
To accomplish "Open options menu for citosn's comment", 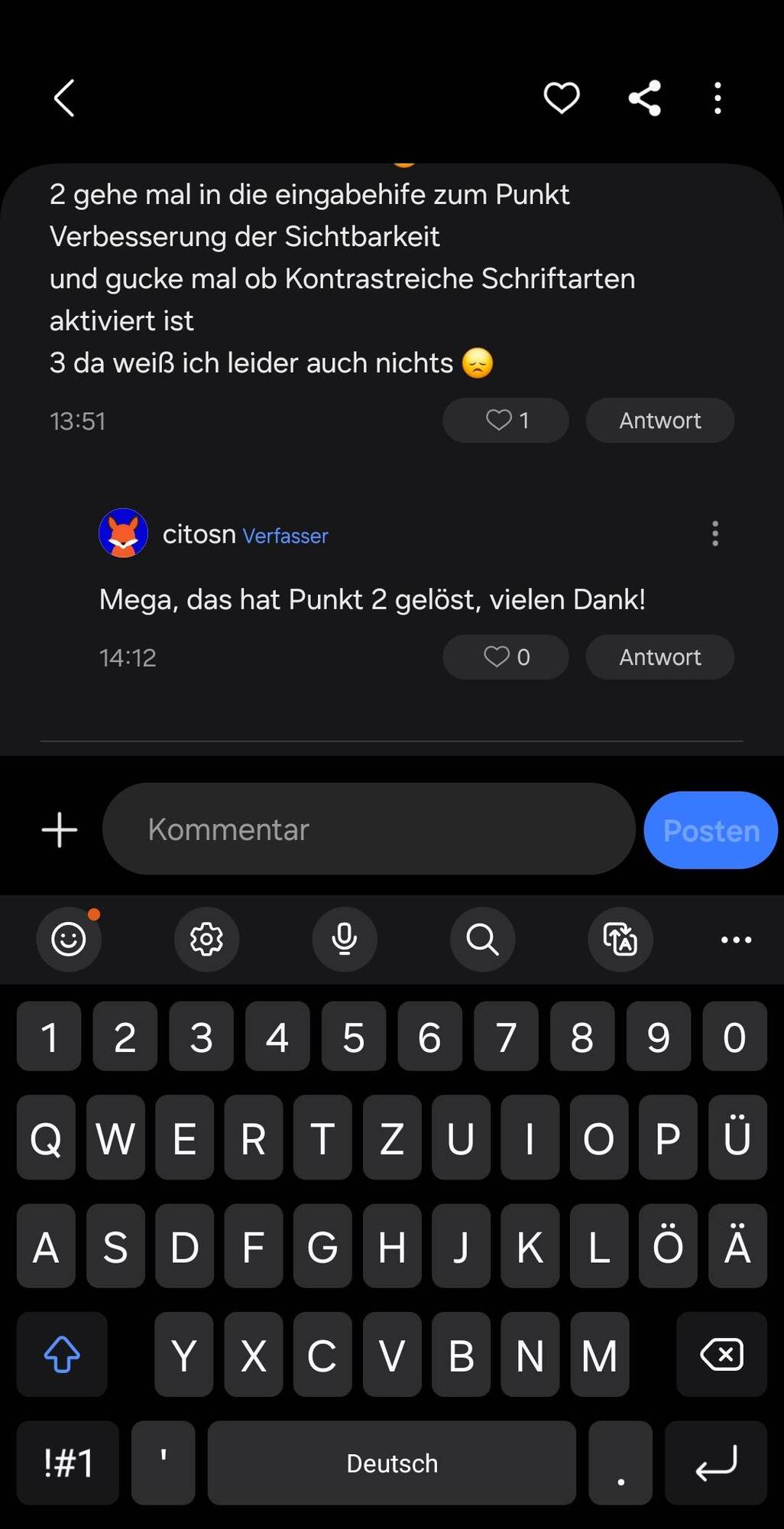I will click(715, 534).
